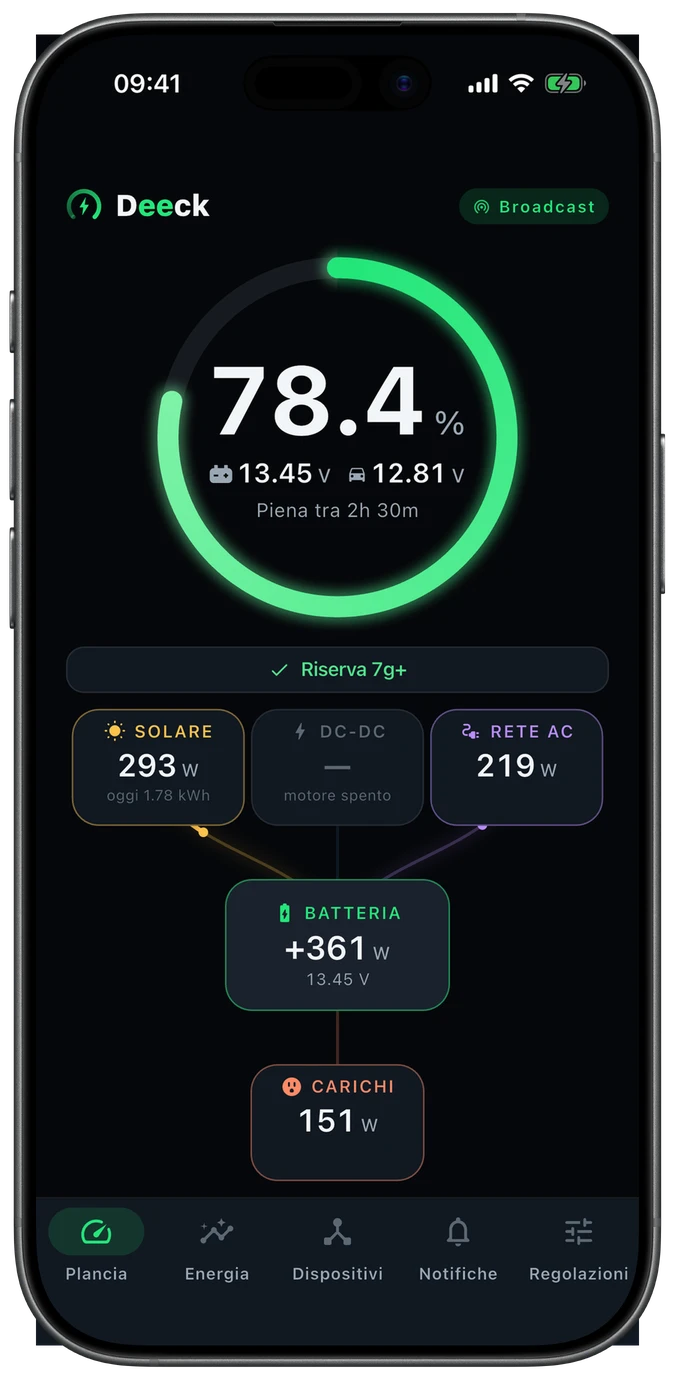Open the Solare power card
The image size is (675, 1380).
[158, 767]
